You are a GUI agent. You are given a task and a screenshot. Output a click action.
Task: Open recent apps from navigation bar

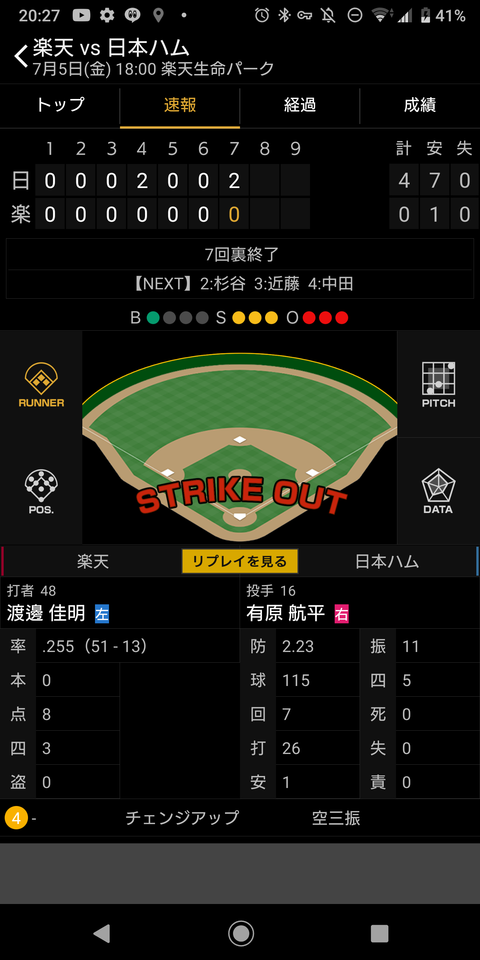coord(380,933)
